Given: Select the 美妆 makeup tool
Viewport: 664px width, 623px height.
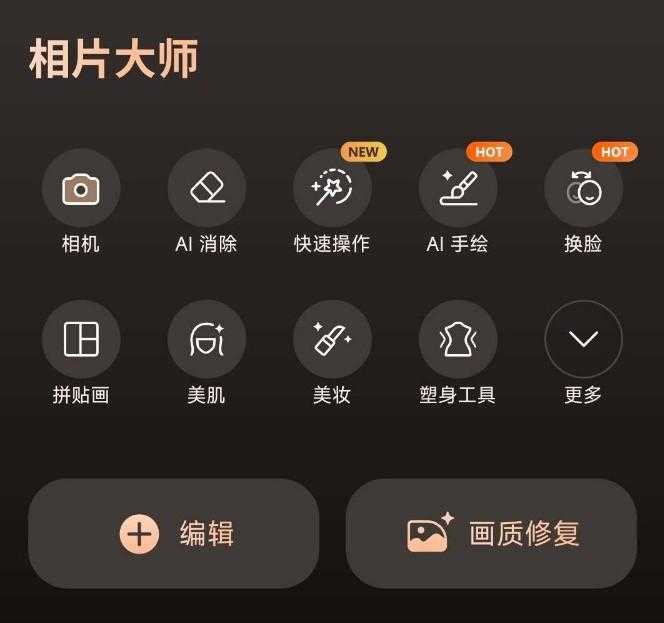Looking at the screenshot, I should click(x=332, y=339).
